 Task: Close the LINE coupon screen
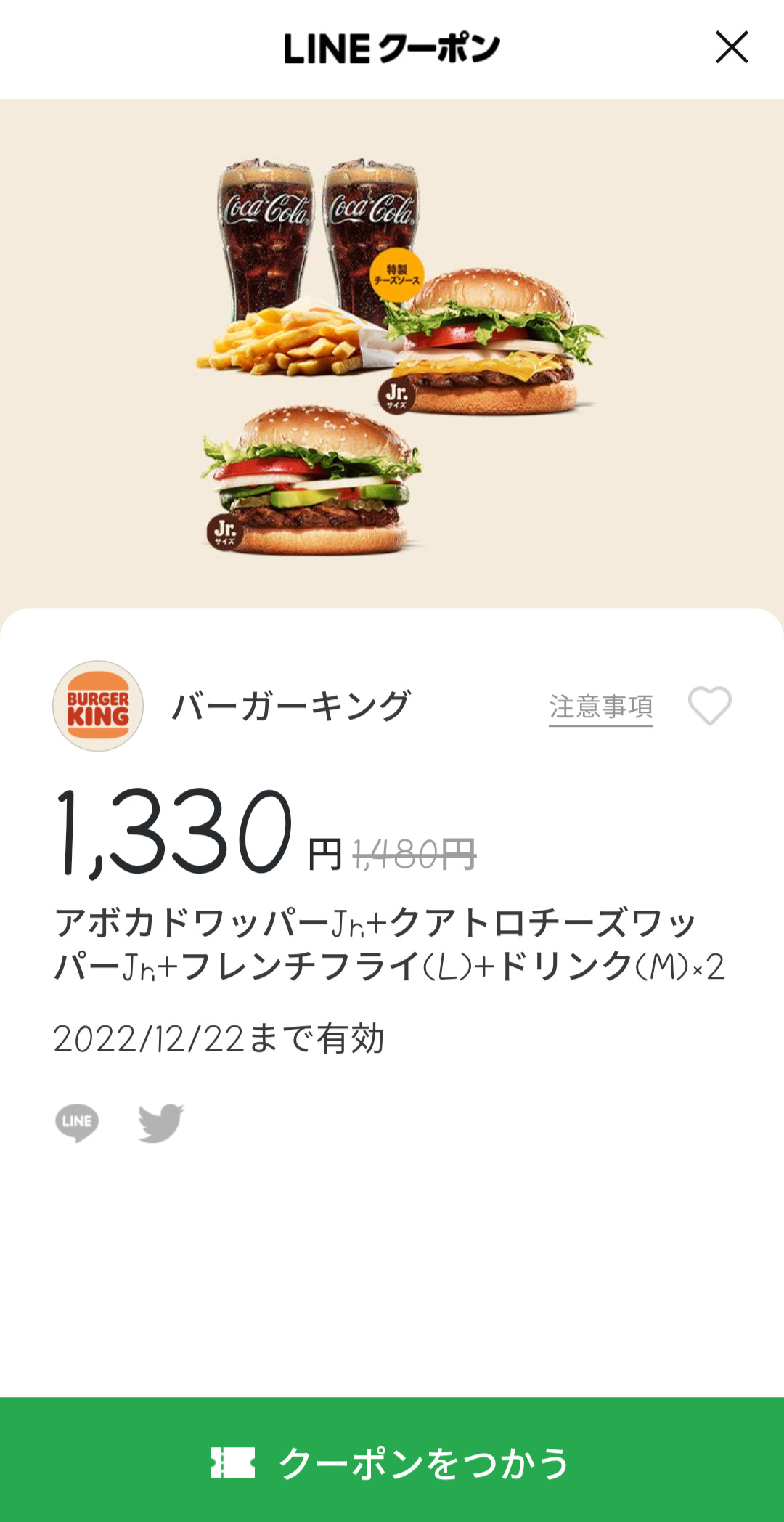(731, 48)
